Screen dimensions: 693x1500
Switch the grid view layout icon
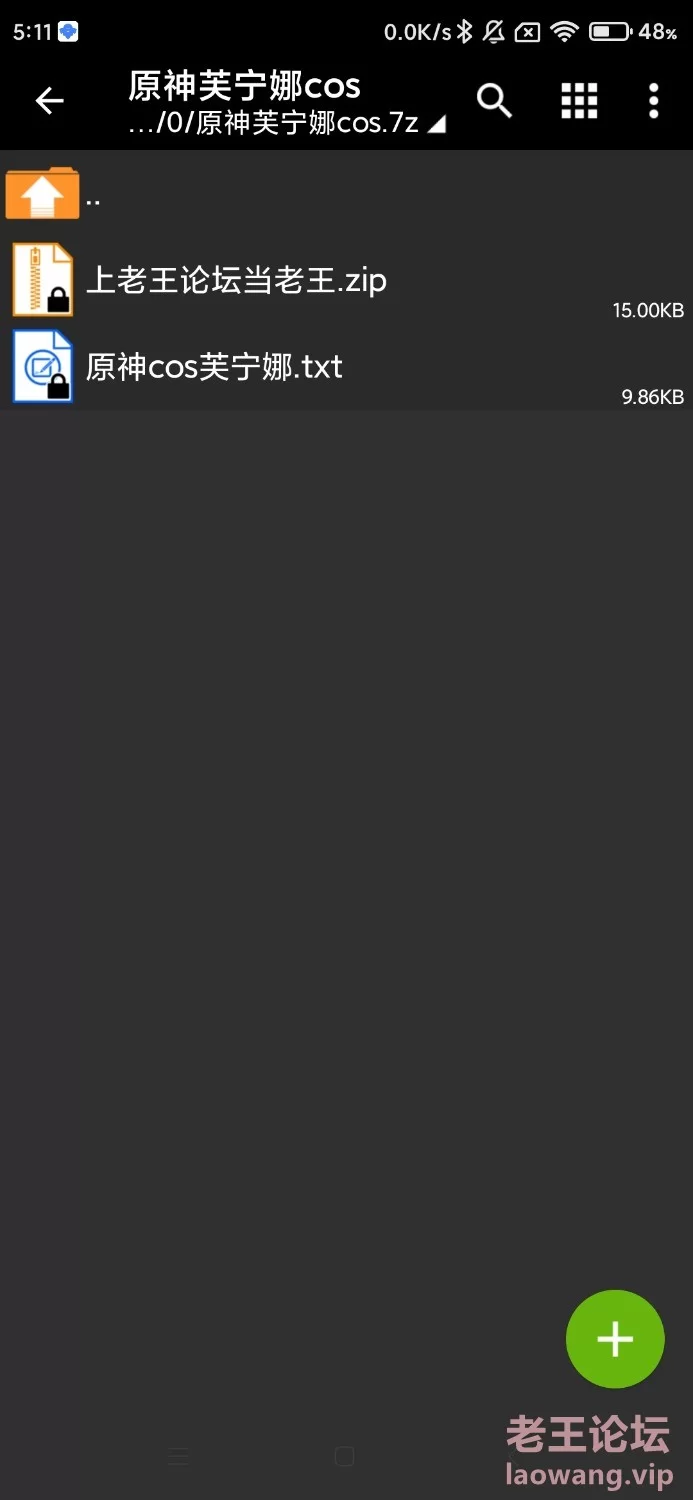[579, 100]
